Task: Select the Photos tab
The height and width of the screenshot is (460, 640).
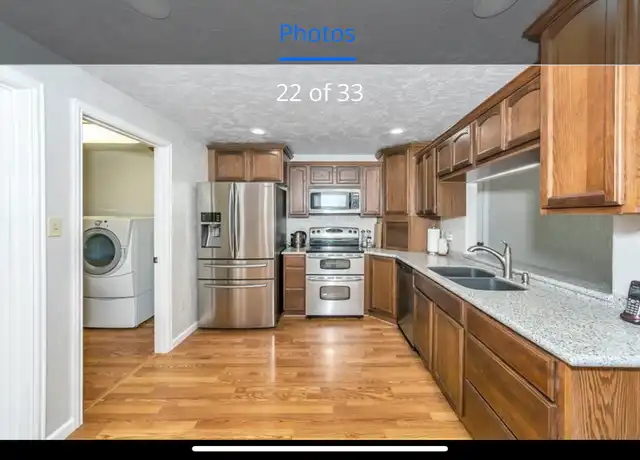Action: 317,34
